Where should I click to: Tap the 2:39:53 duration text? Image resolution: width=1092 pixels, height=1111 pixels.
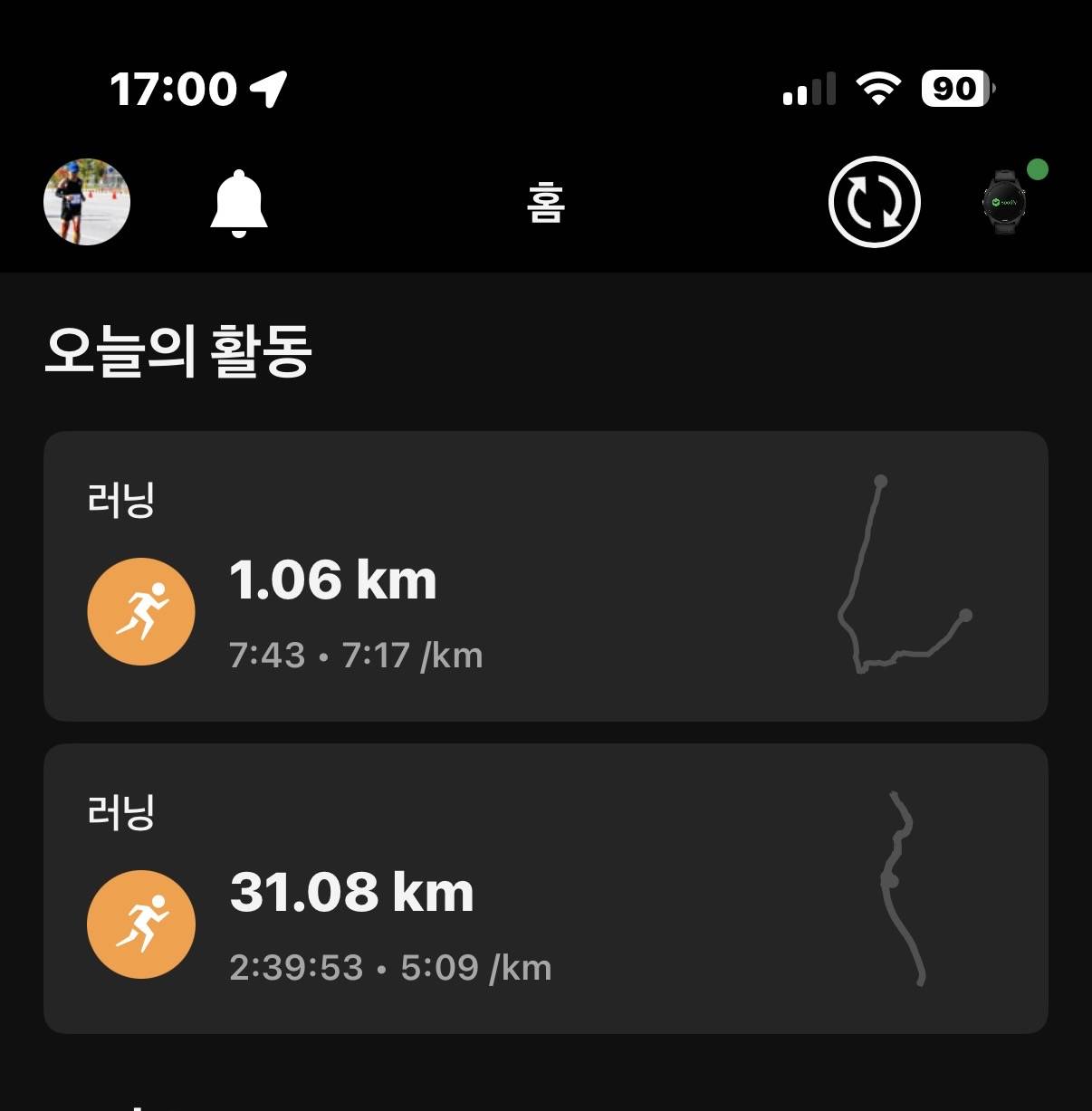[294, 967]
